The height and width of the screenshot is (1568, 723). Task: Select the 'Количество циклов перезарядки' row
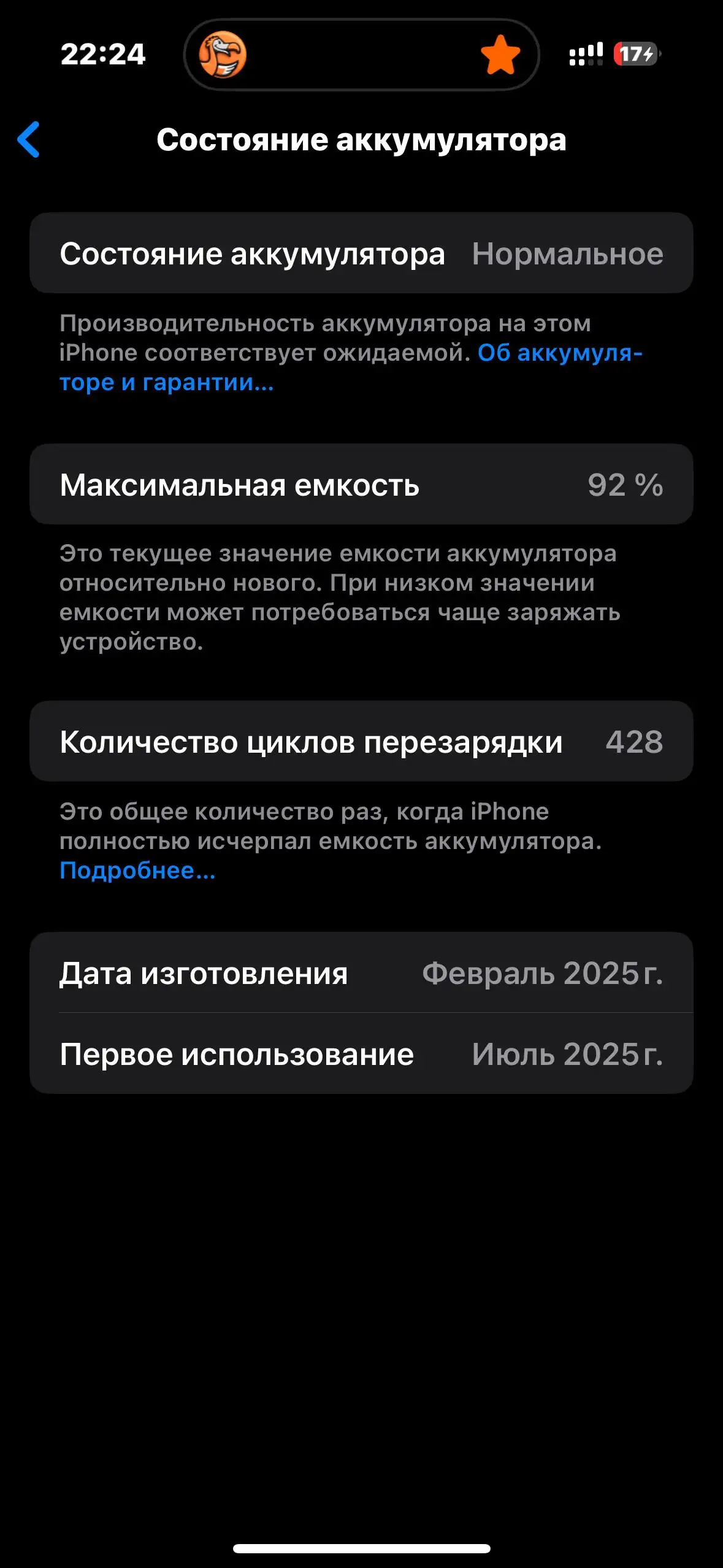click(x=362, y=743)
